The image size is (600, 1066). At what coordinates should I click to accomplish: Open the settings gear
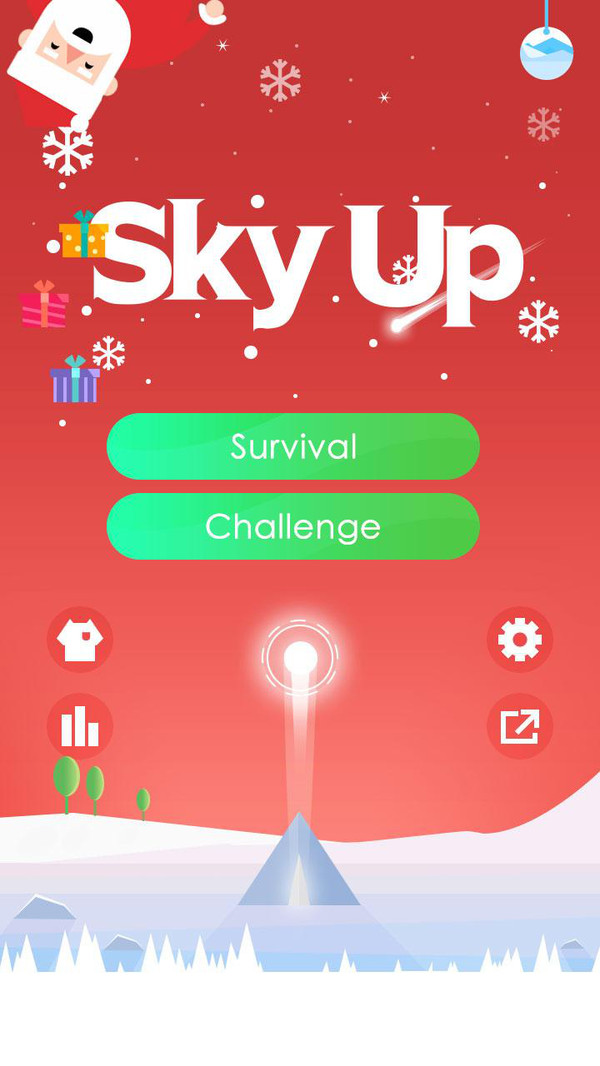(520, 639)
